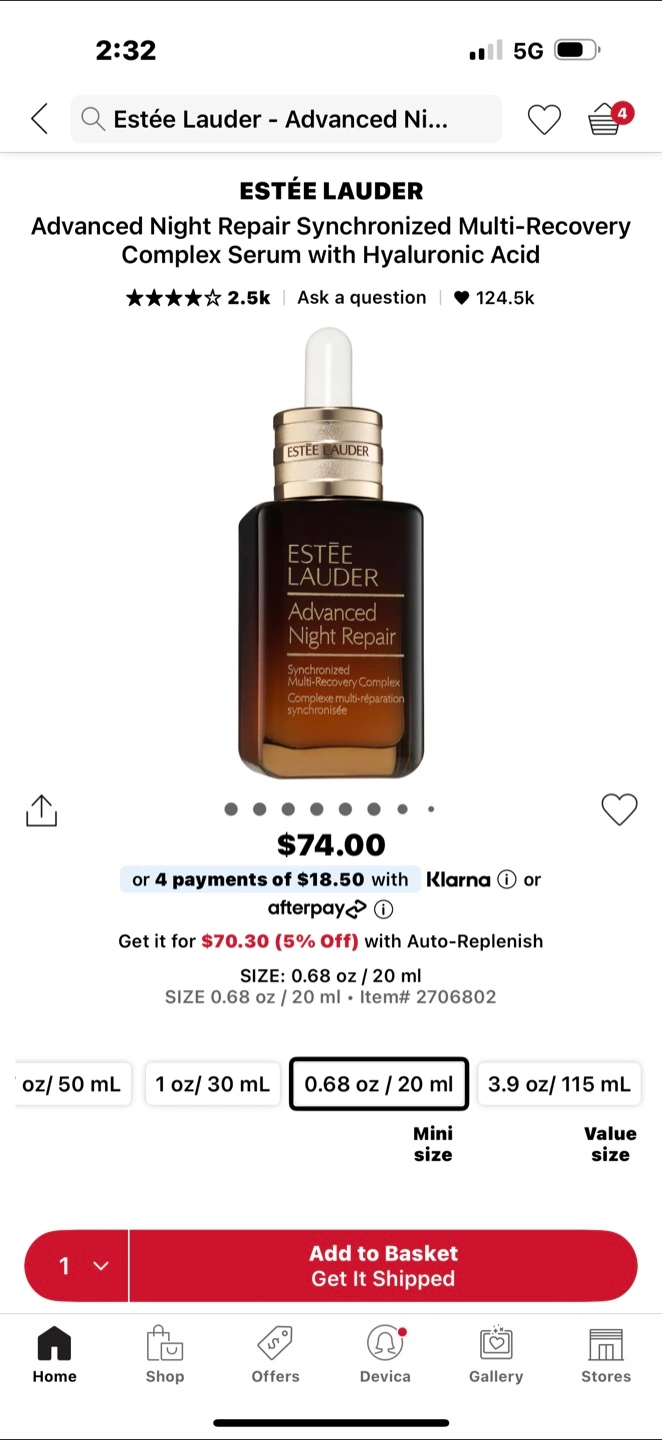This screenshot has width=662, height=1440.
Task: Switch to the Shop tab
Action: [x=165, y=1355]
